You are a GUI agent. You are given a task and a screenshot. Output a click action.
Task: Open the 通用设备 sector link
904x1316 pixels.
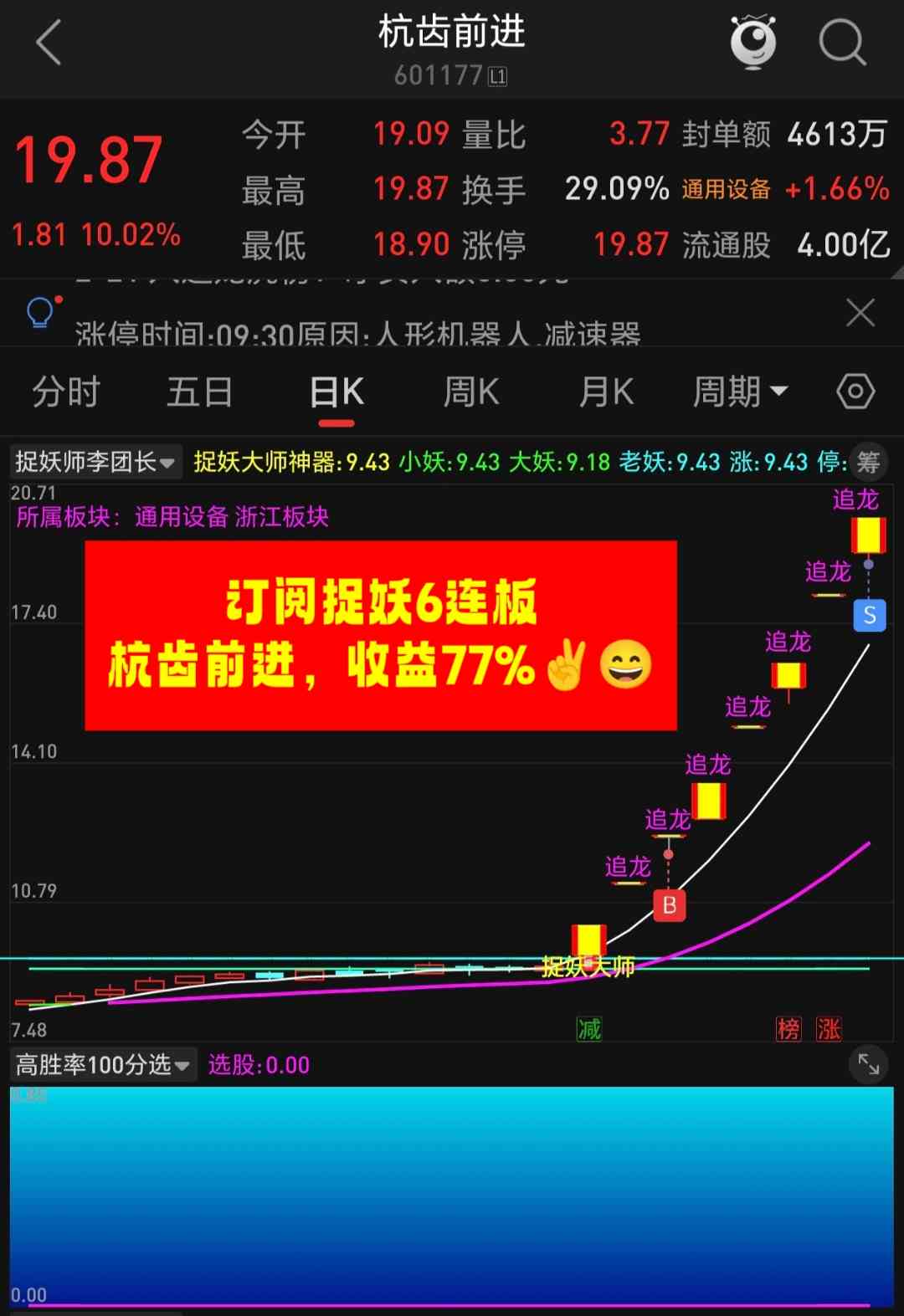coord(726,189)
